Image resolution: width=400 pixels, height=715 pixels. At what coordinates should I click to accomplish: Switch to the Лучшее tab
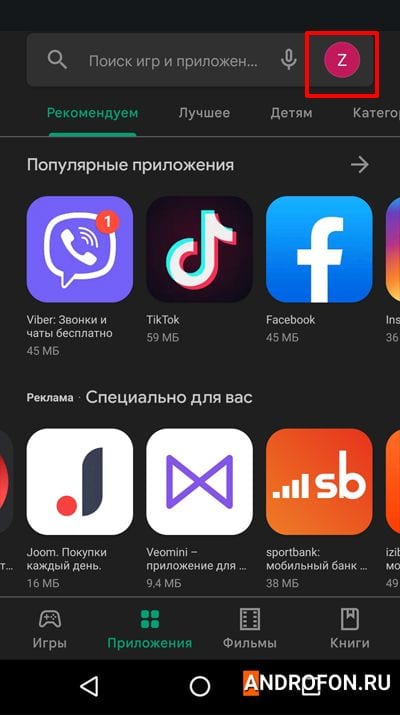pos(204,113)
